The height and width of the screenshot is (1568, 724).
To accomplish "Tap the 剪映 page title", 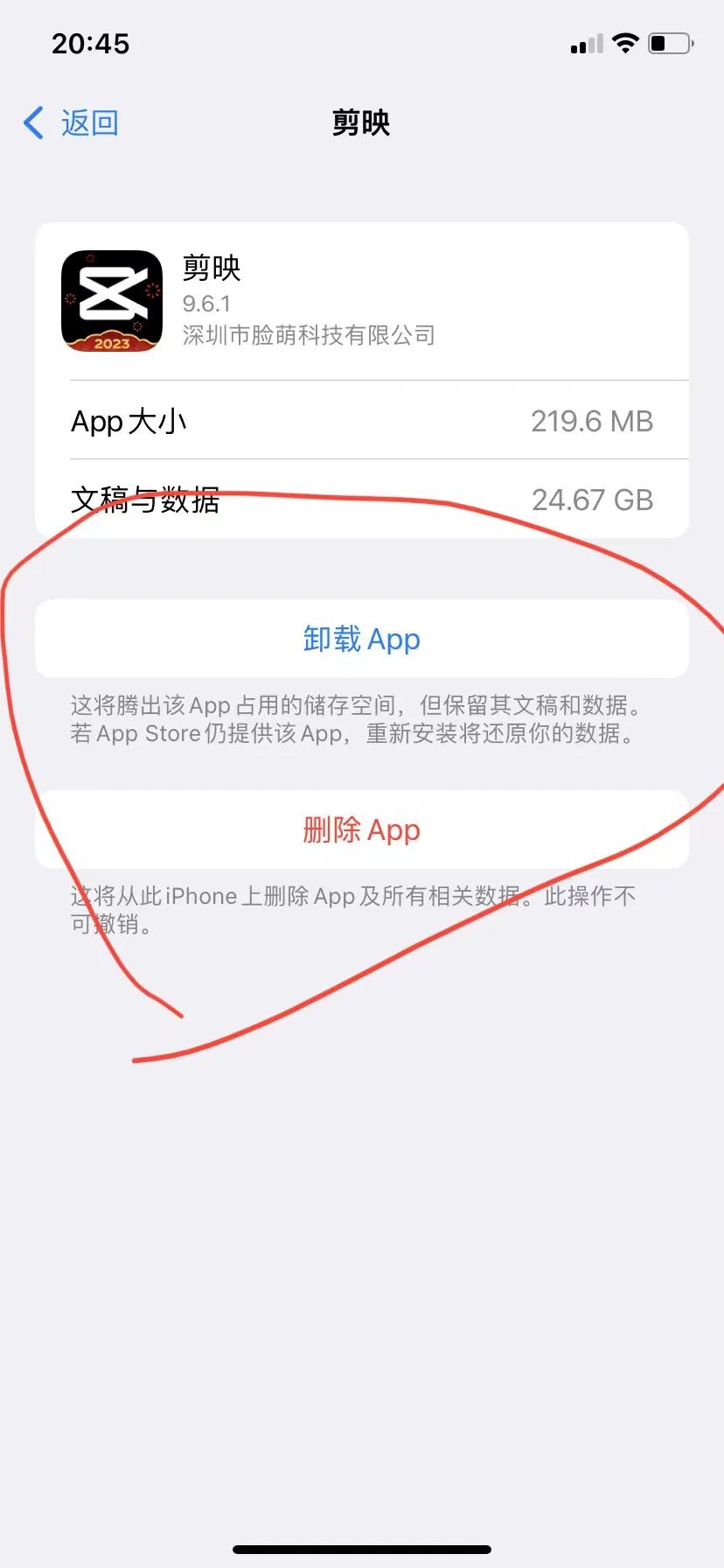I will click(x=361, y=123).
